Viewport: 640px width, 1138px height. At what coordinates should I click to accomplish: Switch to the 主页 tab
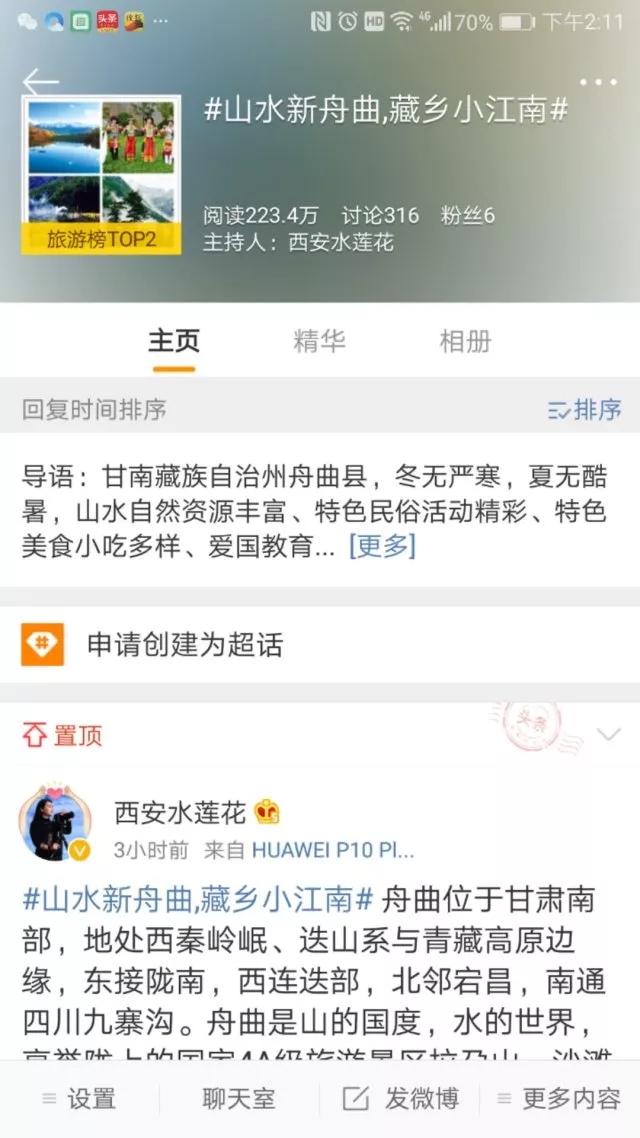[174, 340]
